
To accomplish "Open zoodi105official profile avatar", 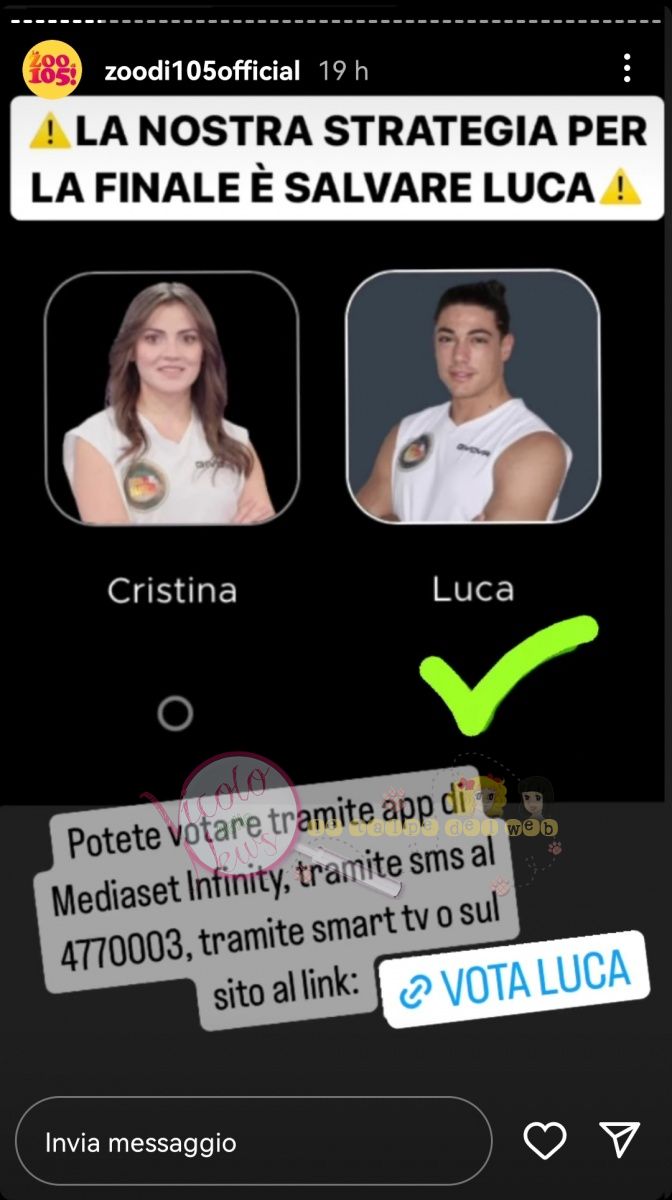I will 52,71.
